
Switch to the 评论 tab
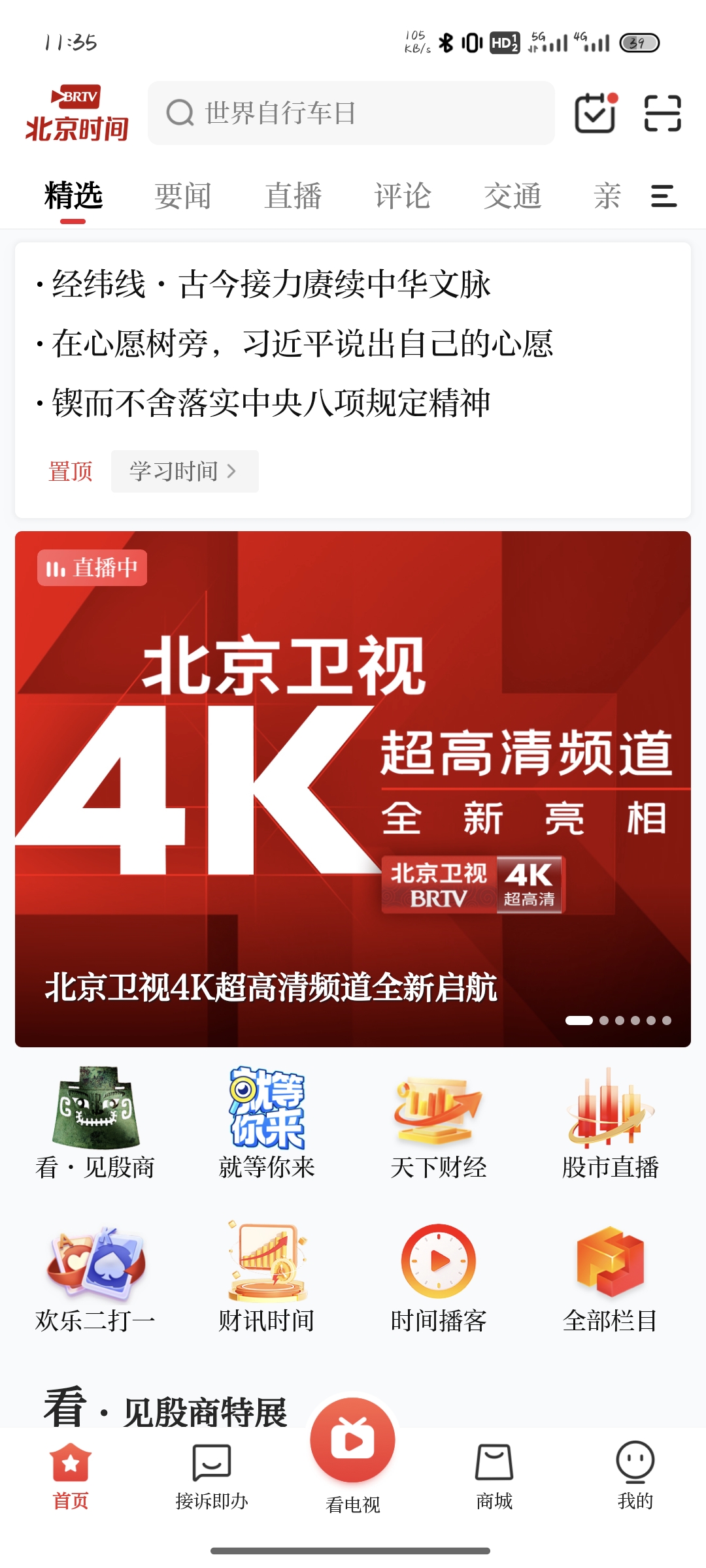tap(403, 196)
